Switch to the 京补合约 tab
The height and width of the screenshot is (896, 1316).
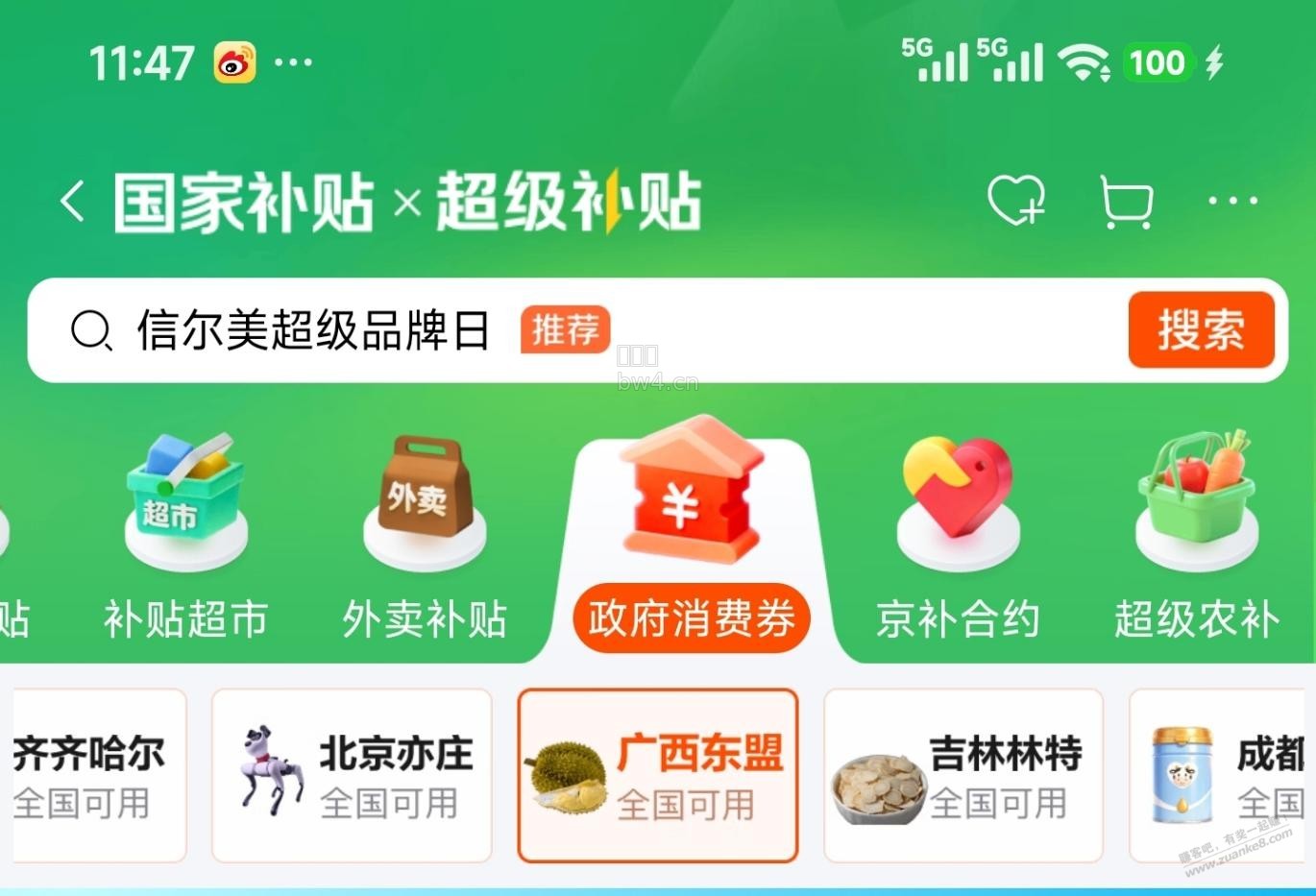[958, 538]
